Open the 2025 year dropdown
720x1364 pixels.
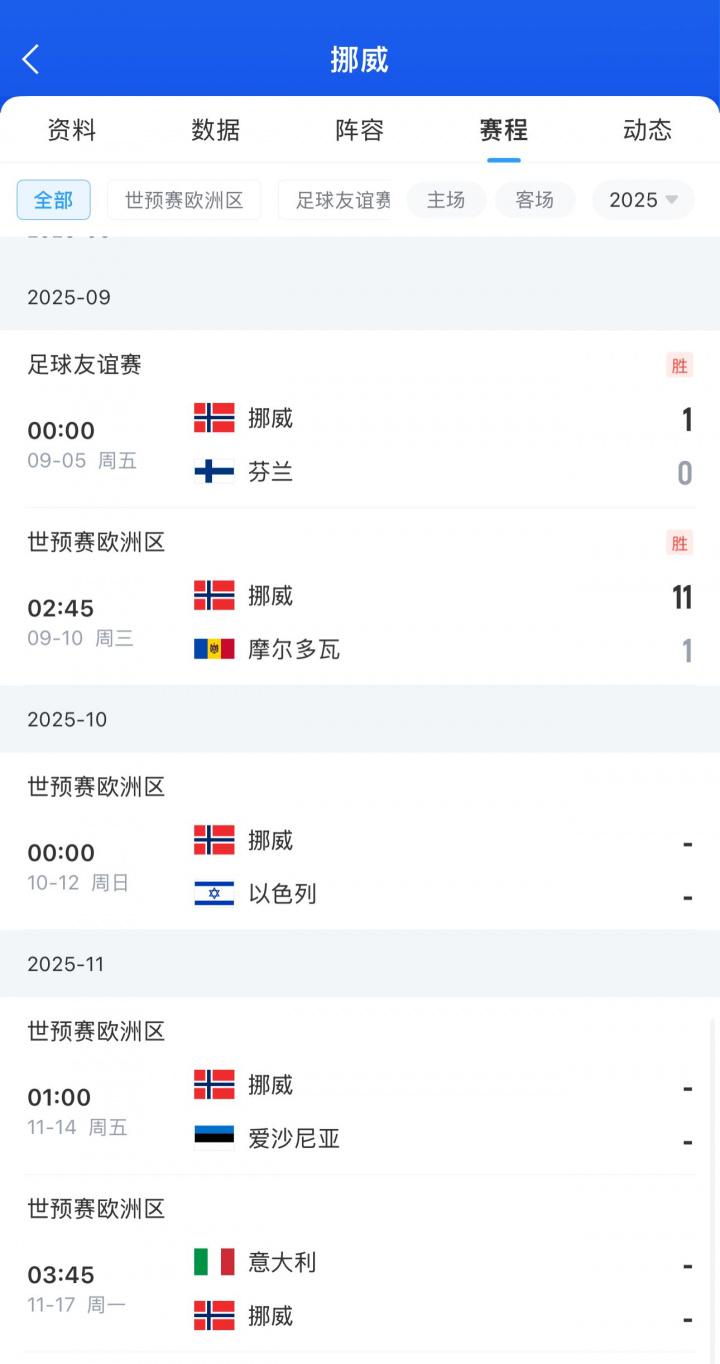tap(643, 200)
